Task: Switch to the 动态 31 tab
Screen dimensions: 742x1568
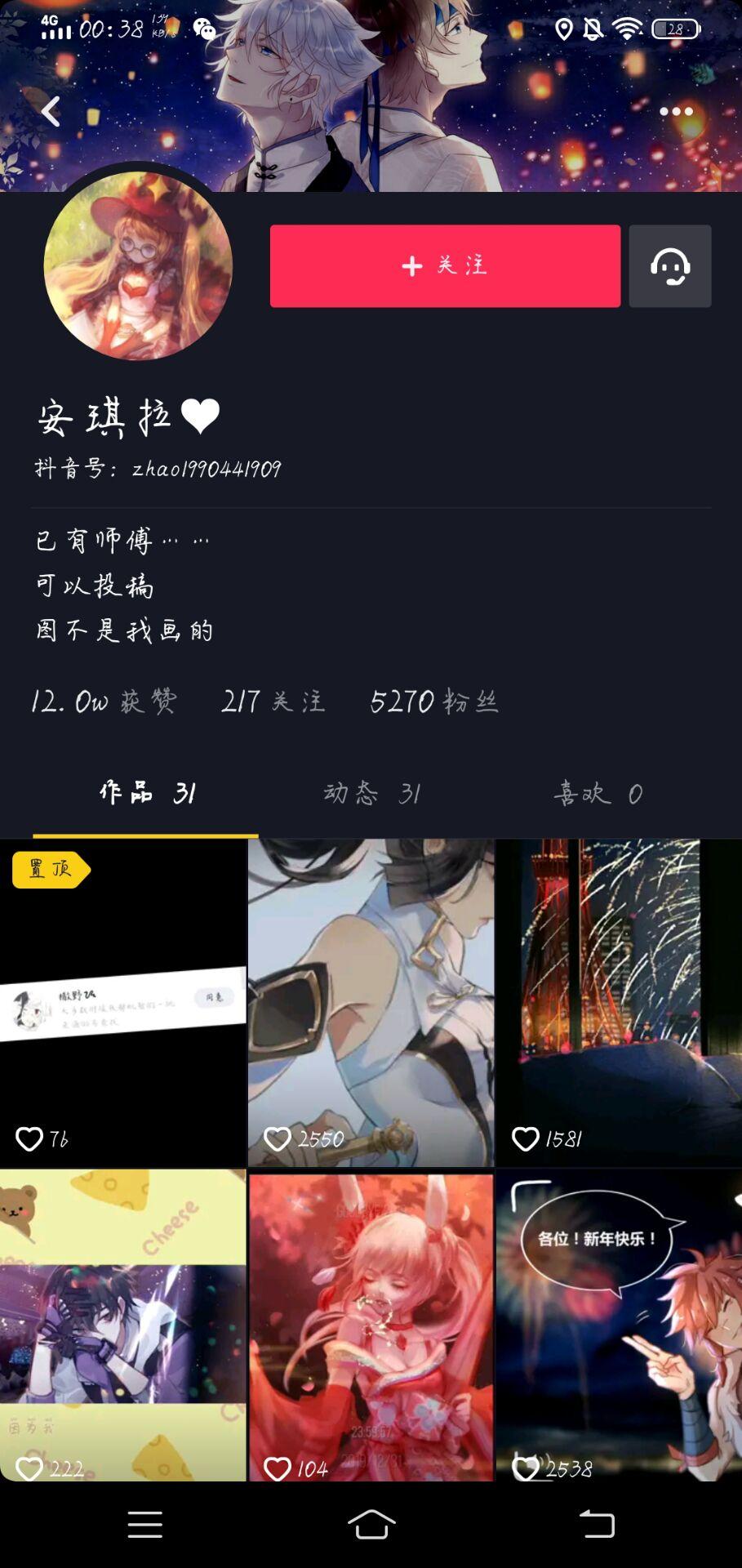Action: point(372,793)
